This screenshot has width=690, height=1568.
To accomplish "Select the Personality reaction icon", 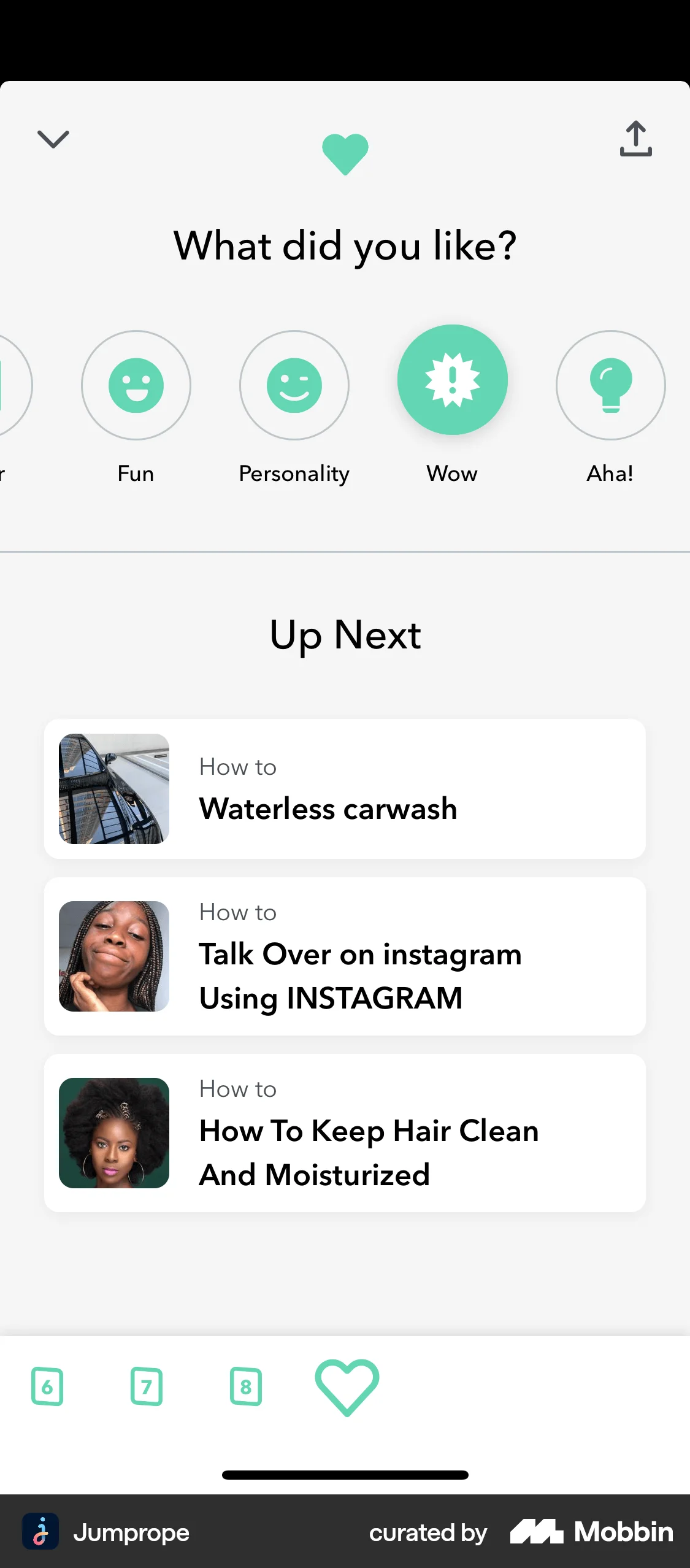I will coord(294,385).
